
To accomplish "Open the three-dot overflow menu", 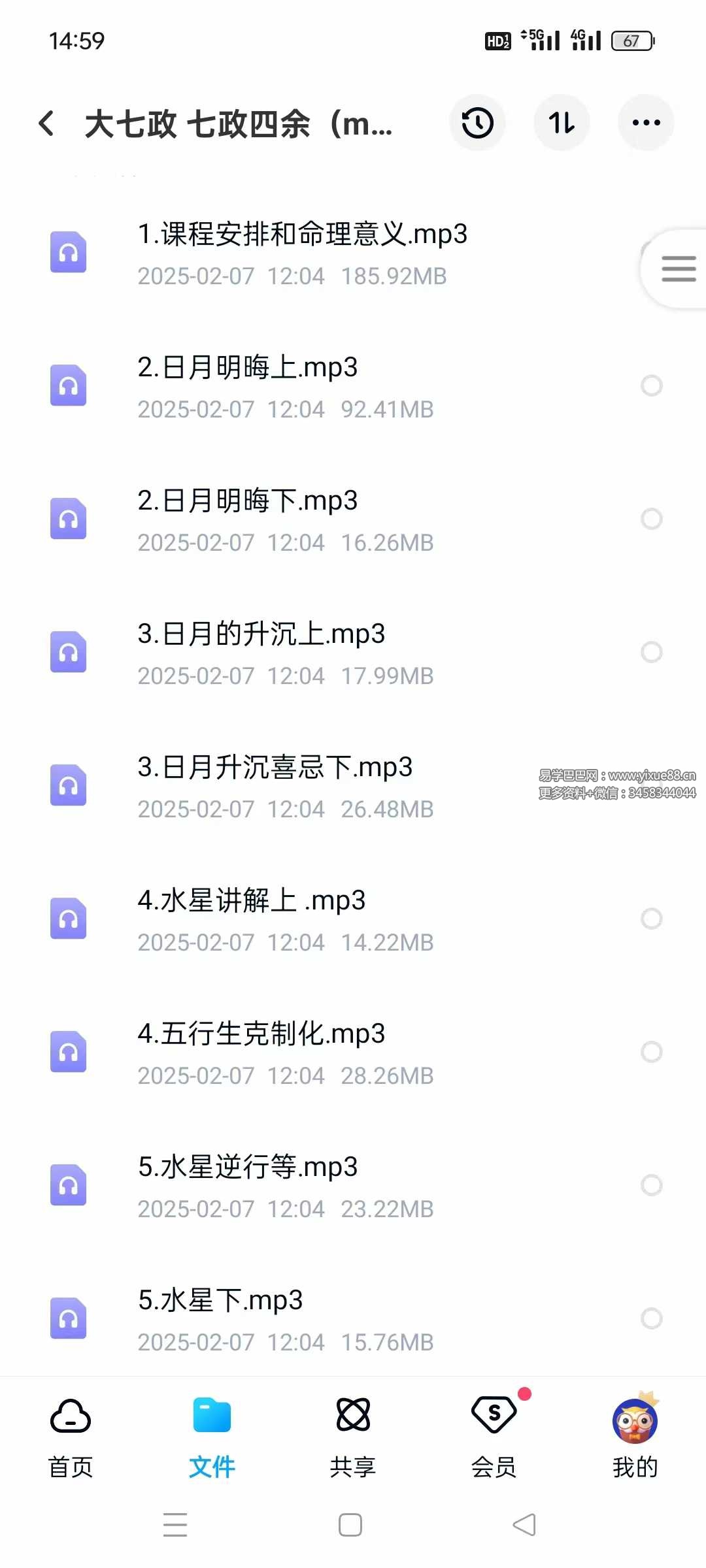I will click(x=646, y=123).
